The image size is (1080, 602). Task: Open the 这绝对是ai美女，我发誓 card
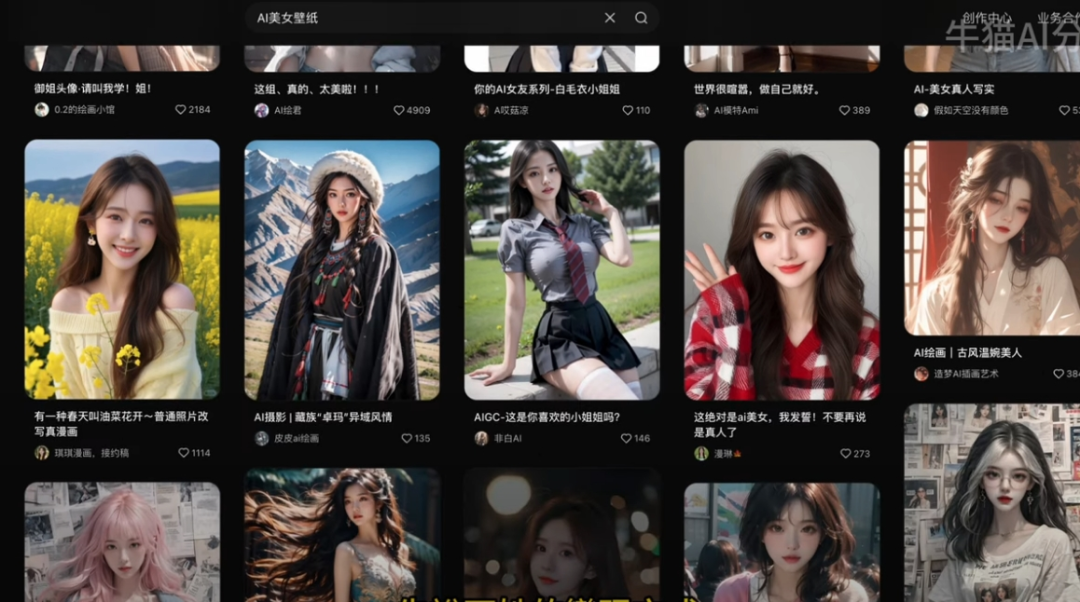tap(782, 269)
